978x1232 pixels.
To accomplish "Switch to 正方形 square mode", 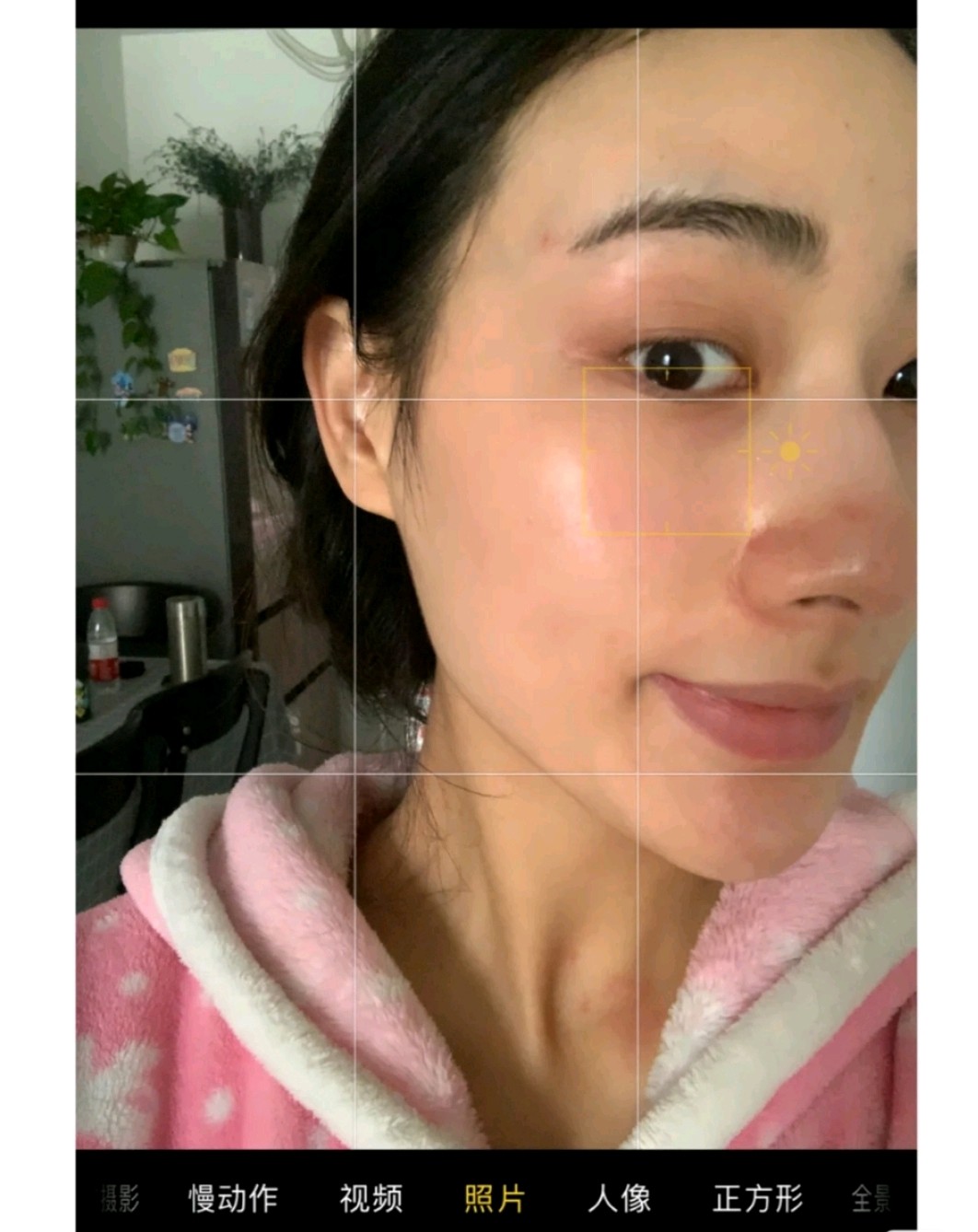I will [x=757, y=1198].
